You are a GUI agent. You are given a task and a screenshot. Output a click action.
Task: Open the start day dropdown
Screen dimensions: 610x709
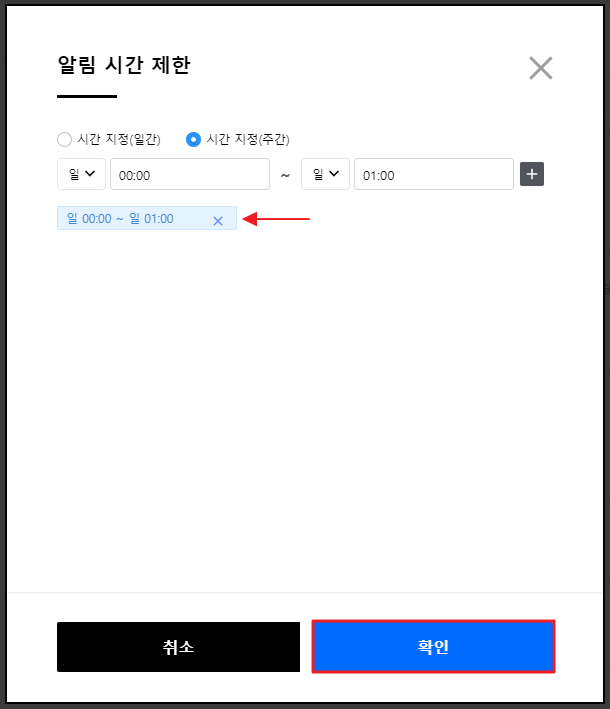pyautogui.click(x=81, y=174)
